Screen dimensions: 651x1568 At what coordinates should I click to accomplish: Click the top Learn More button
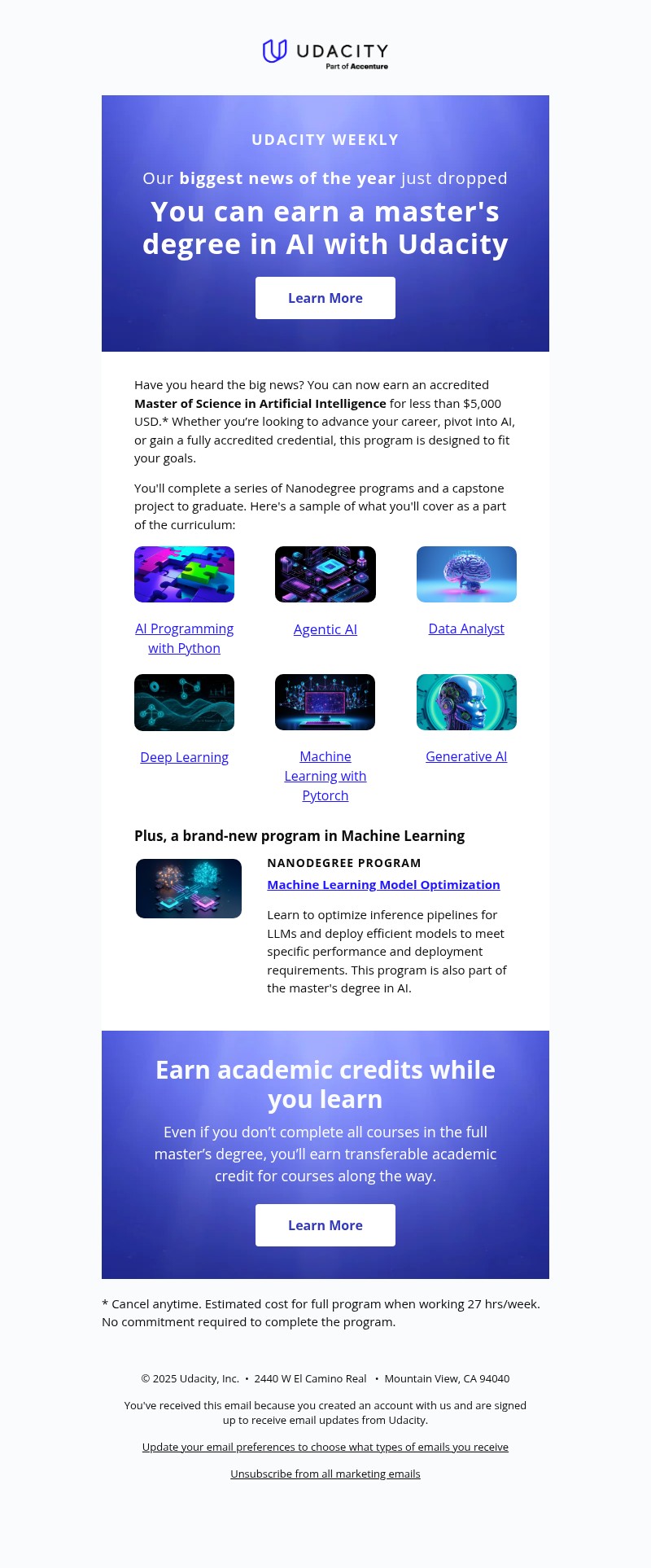325,298
